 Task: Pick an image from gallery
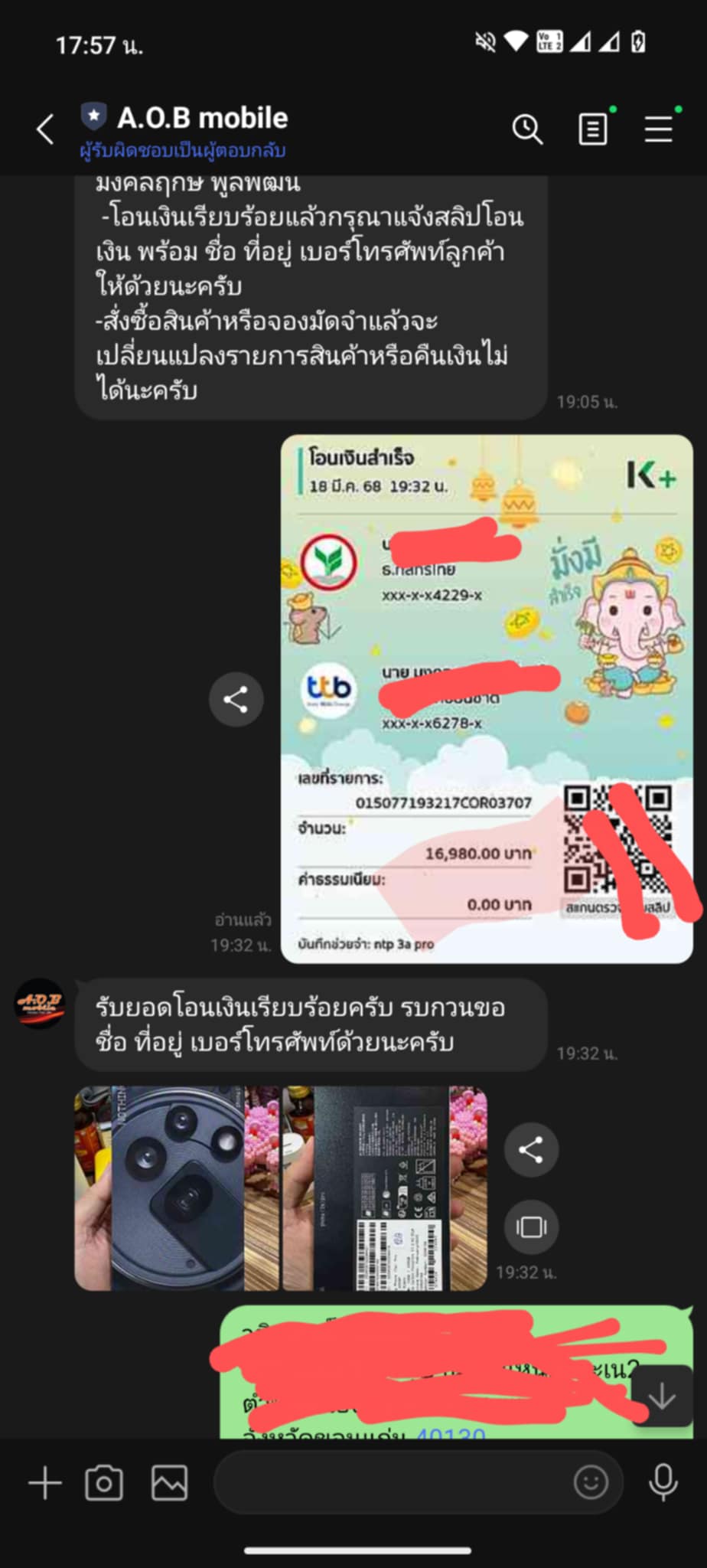(169, 1482)
